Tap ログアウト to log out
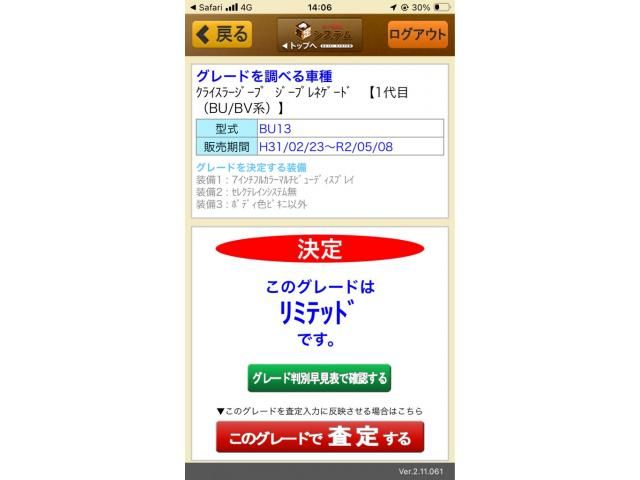 coord(417,34)
